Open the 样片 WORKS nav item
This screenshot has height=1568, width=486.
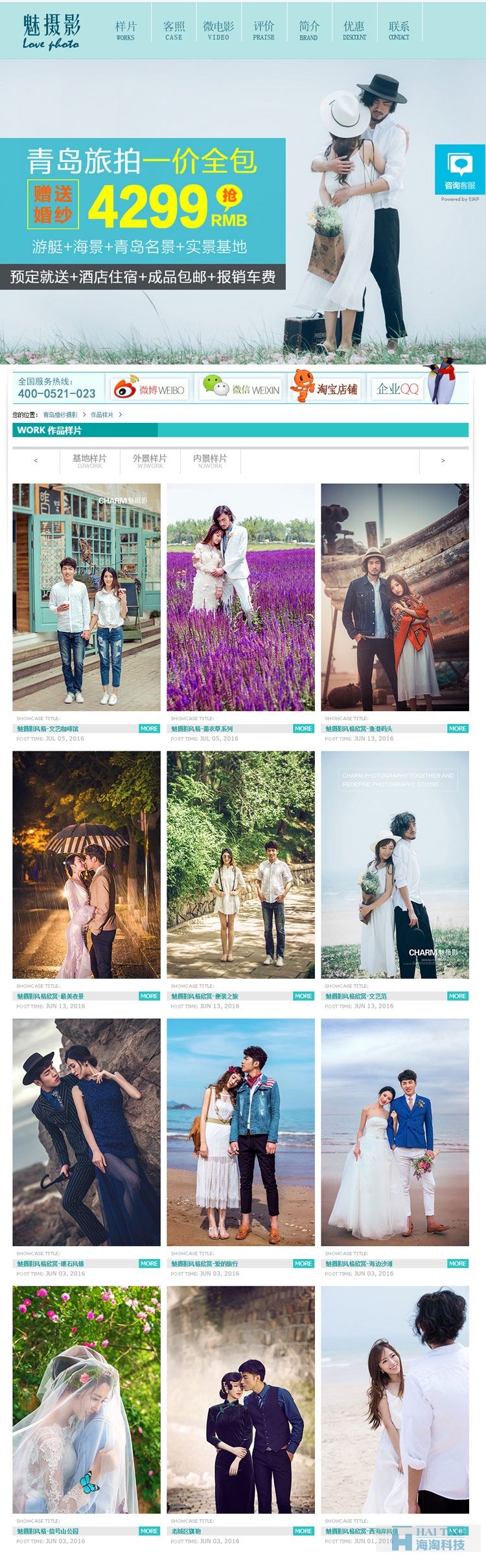(126, 30)
